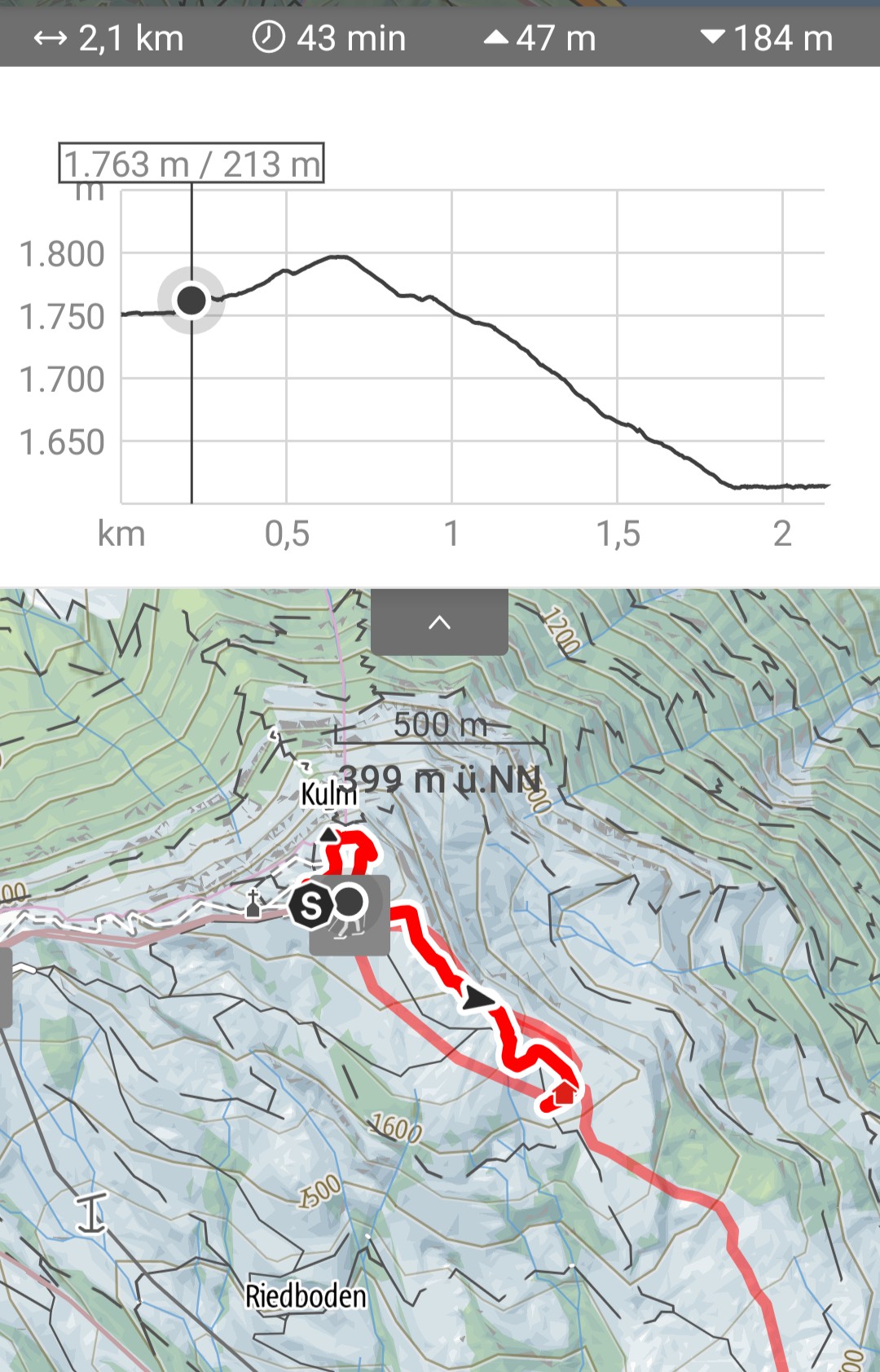
Task: Select the start point S marker
Action: [311, 906]
